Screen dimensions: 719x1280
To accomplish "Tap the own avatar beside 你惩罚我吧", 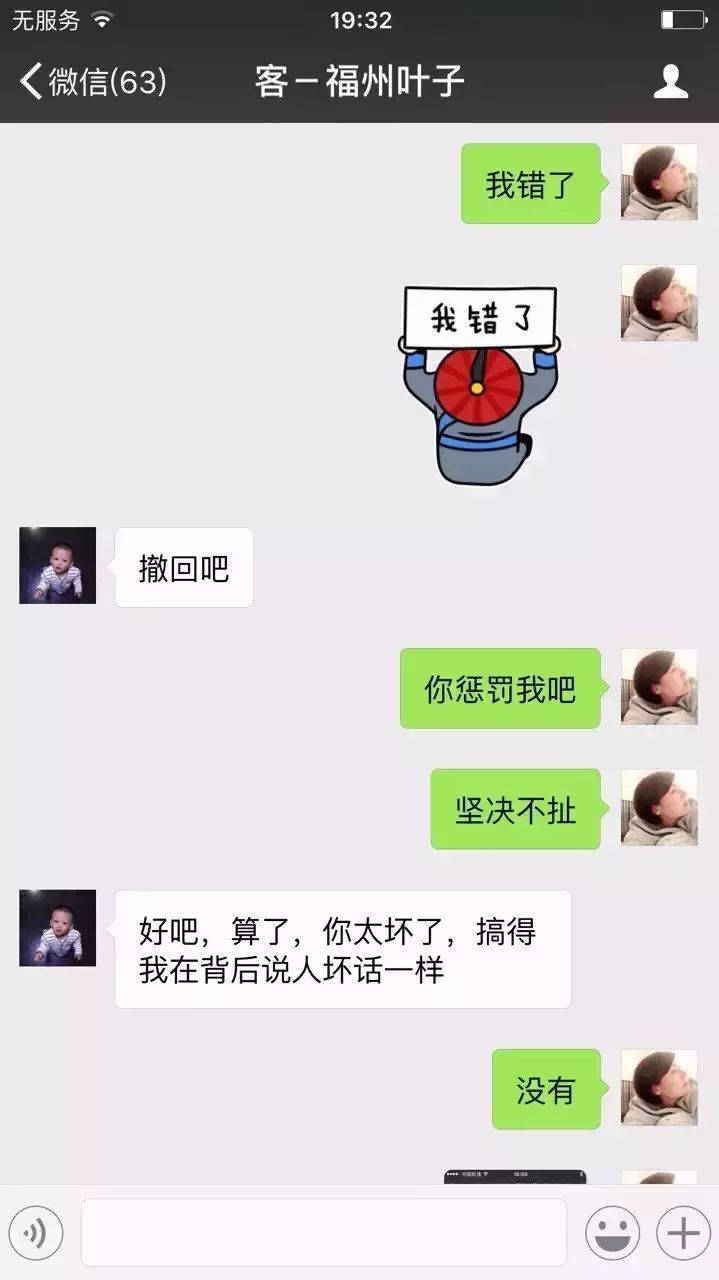I will tap(659, 687).
